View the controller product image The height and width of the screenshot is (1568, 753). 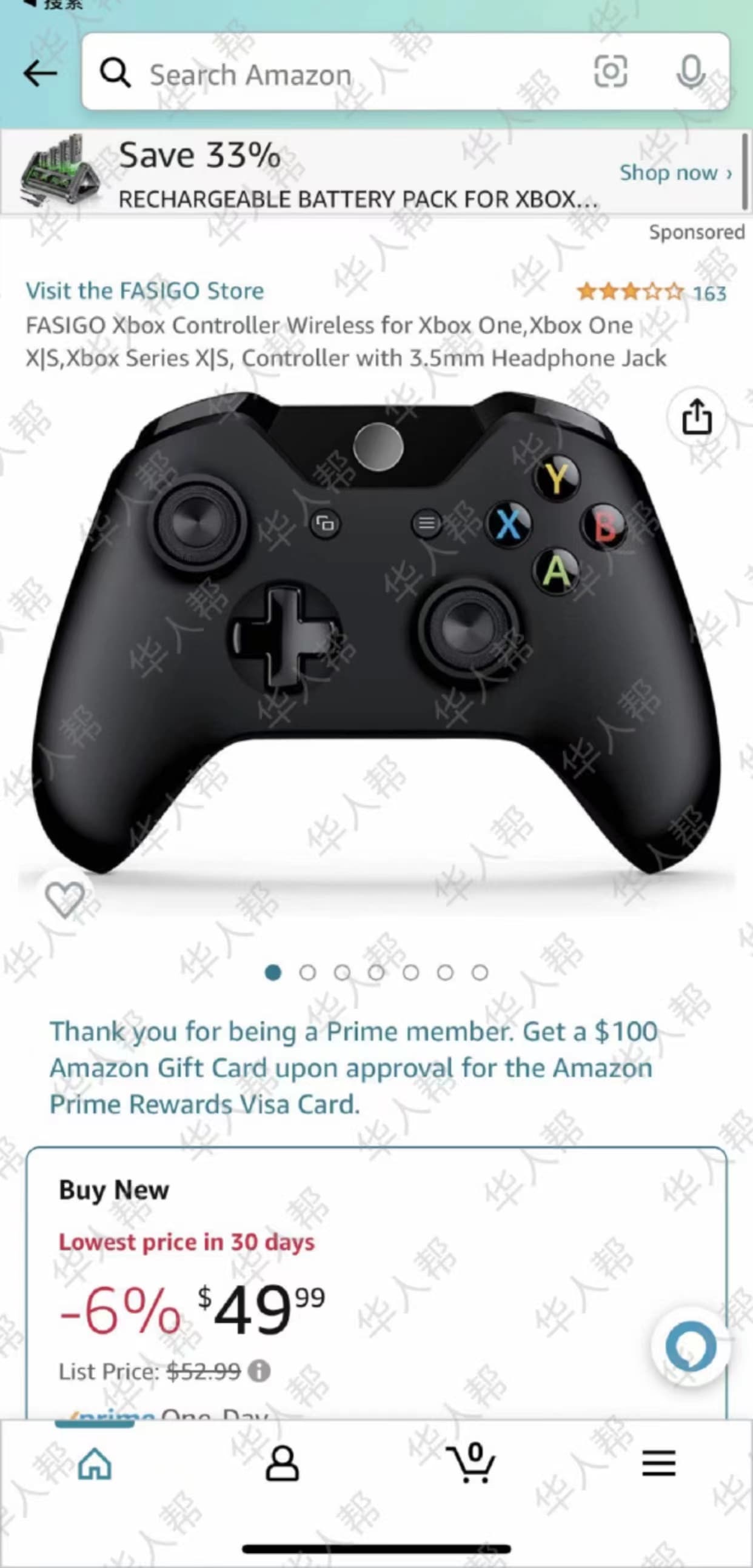click(376, 633)
